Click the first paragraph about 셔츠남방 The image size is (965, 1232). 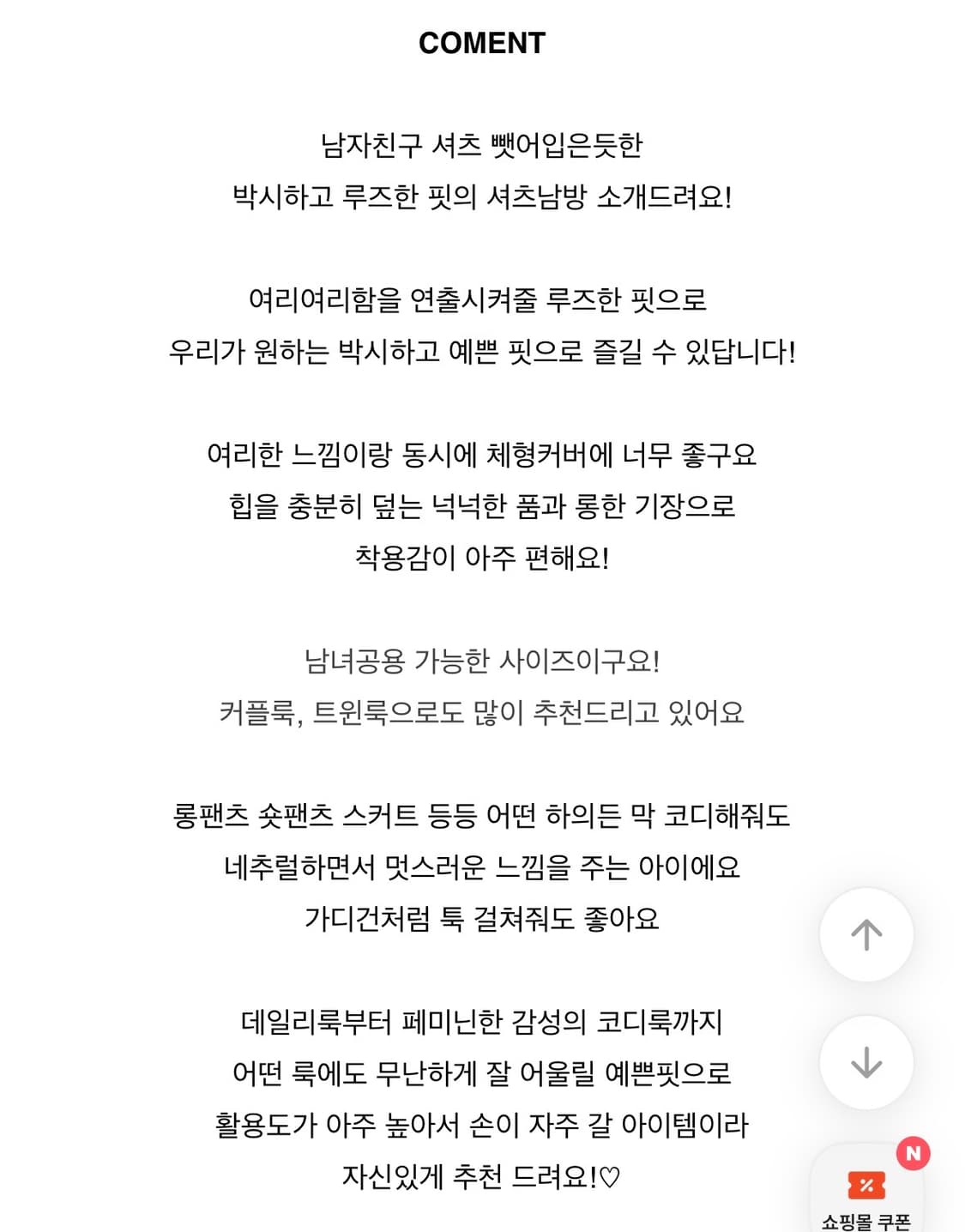(x=482, y=172)
